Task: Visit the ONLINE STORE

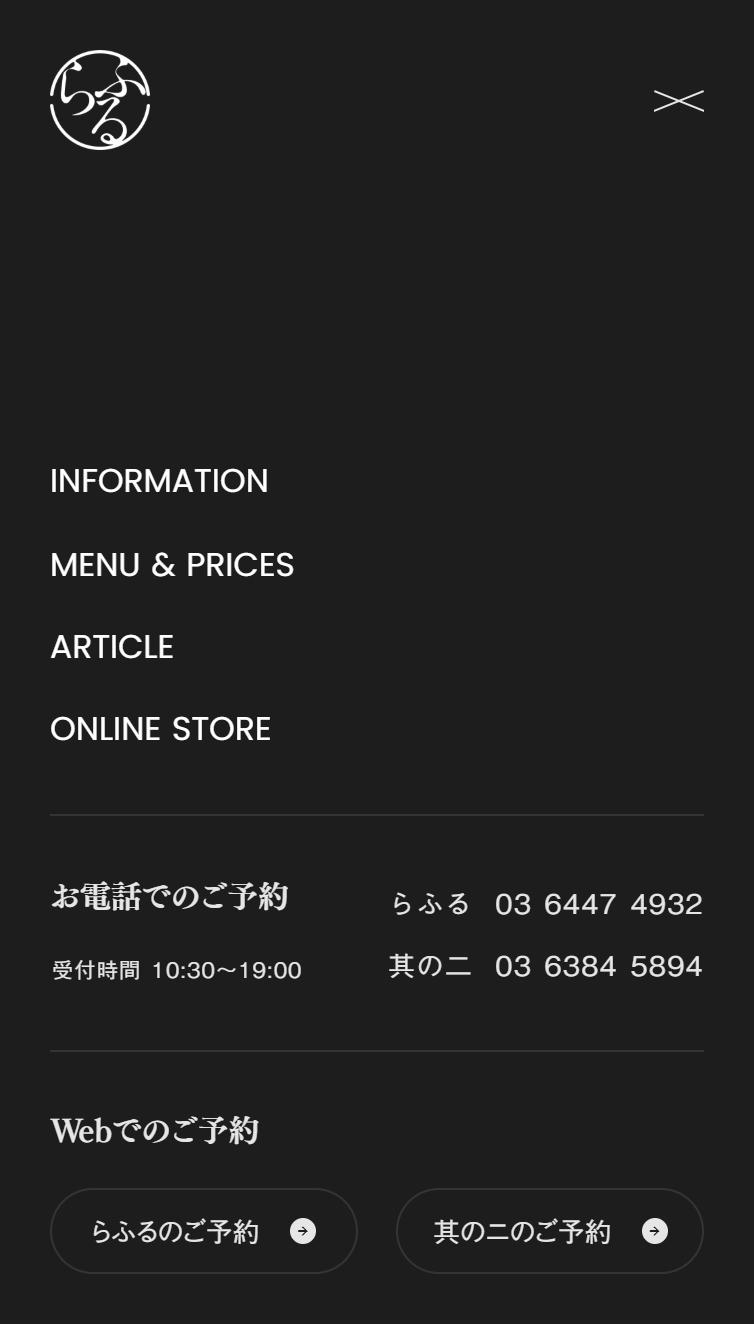Action: pyautogui.click(x=160, y=729)
